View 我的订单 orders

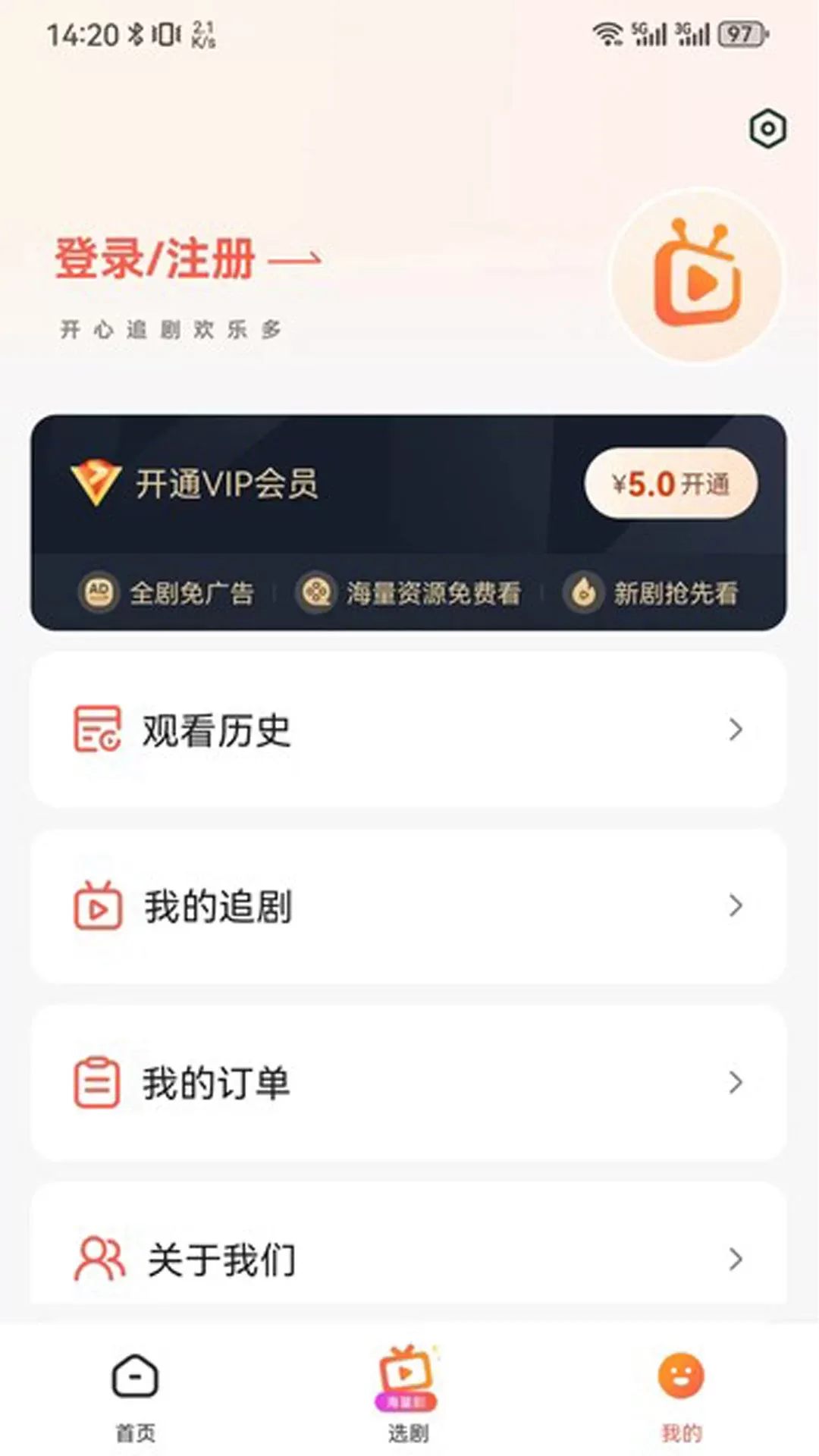click(409, 1082)
